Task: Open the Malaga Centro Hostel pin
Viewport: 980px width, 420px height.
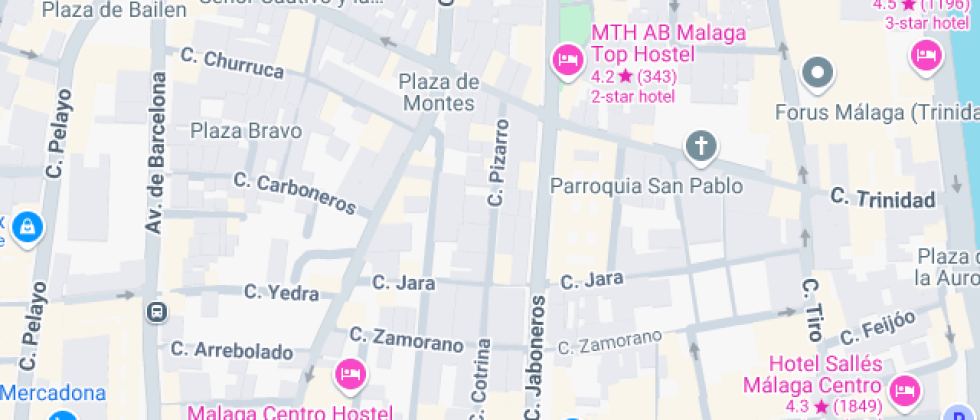Action: (x=351, y=374)
